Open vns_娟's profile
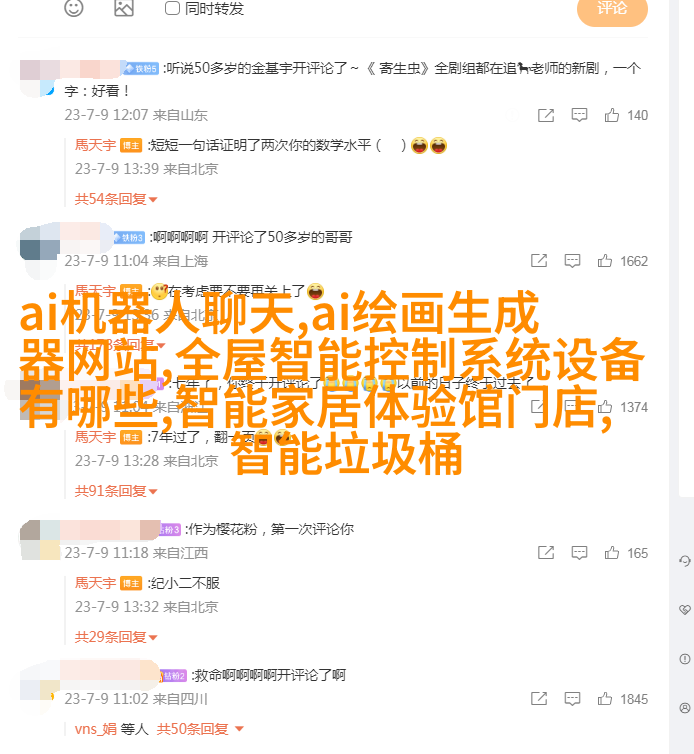This screenshot has width=694, height=754. click(97, 729)
